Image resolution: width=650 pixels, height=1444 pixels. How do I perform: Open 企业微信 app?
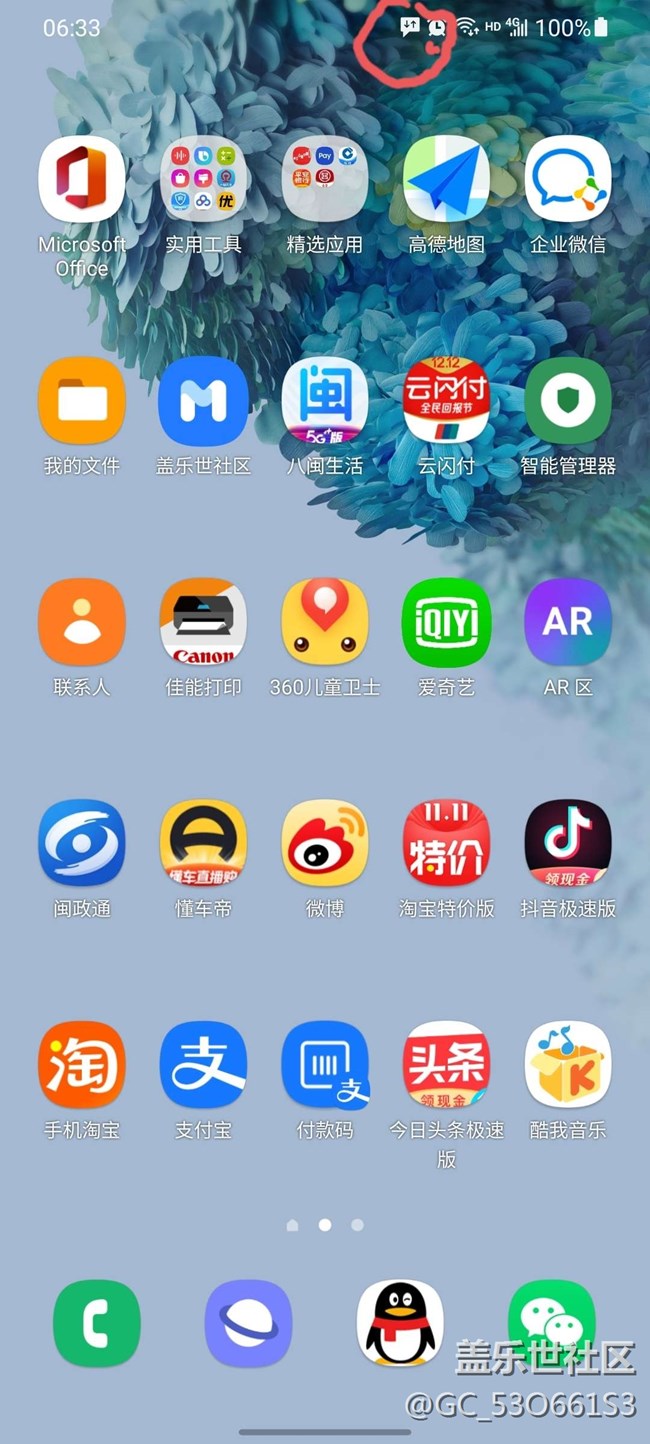click(567, 179)
